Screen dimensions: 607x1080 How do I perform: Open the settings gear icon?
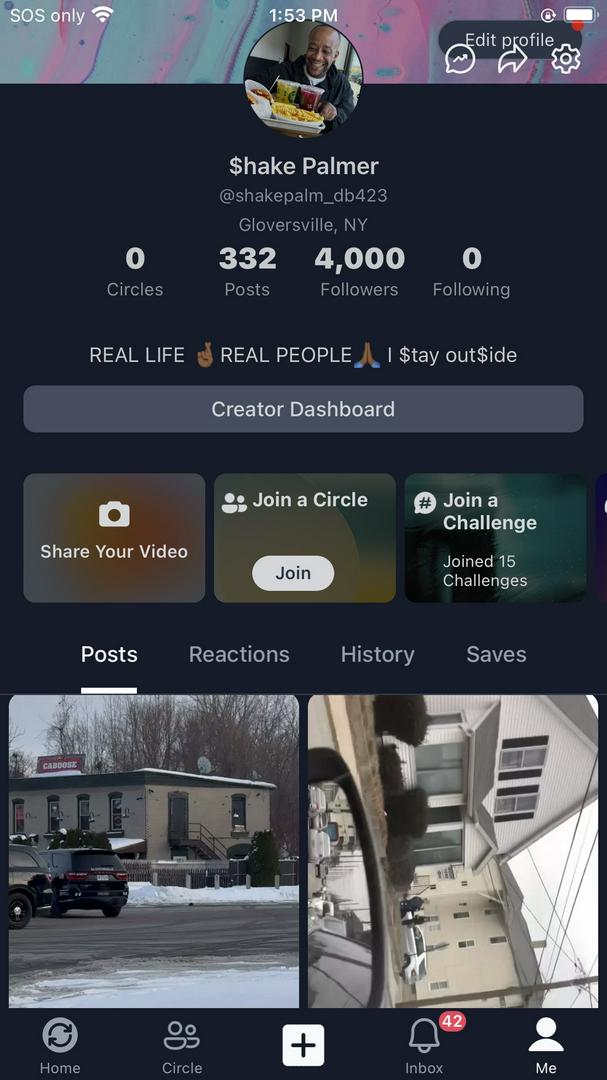566,59
